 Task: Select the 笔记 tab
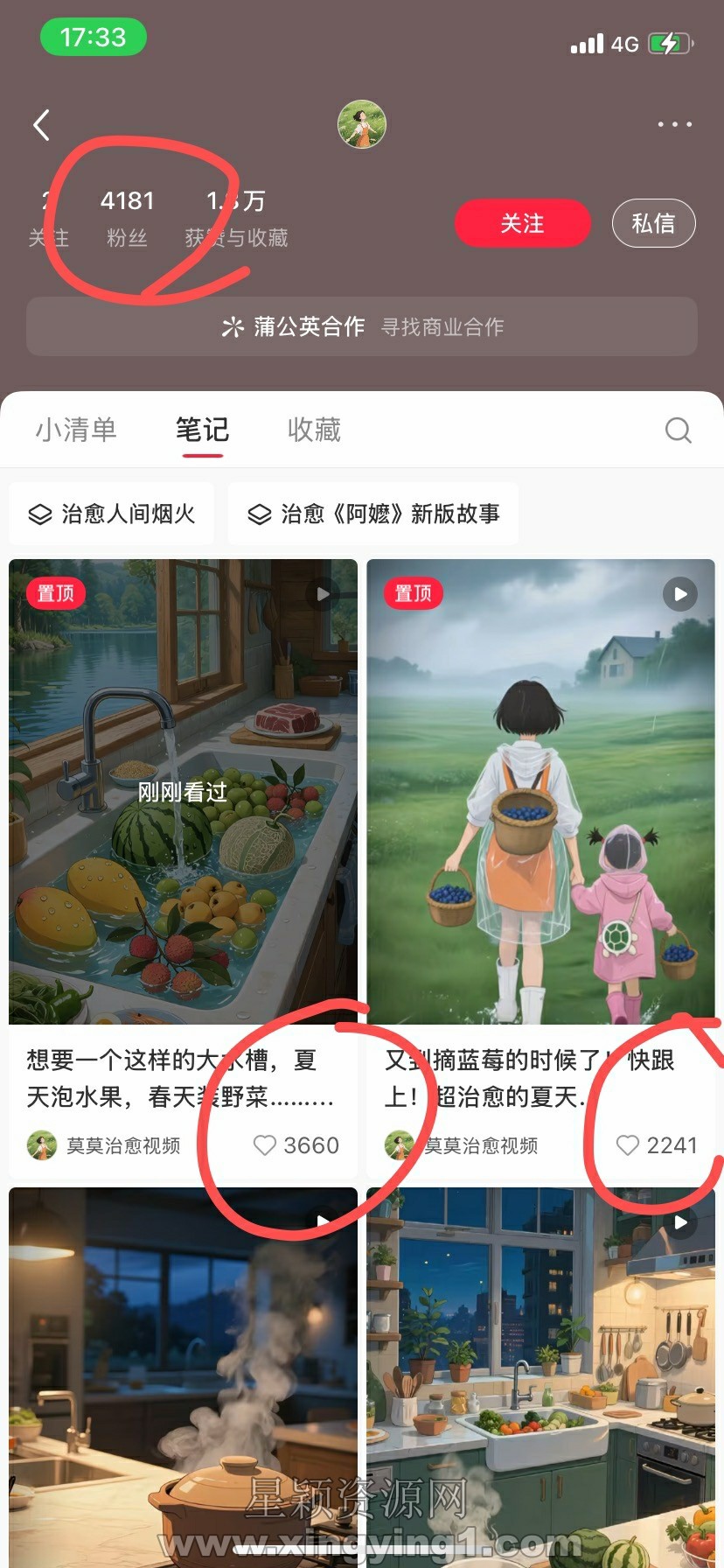click(202, 430)
